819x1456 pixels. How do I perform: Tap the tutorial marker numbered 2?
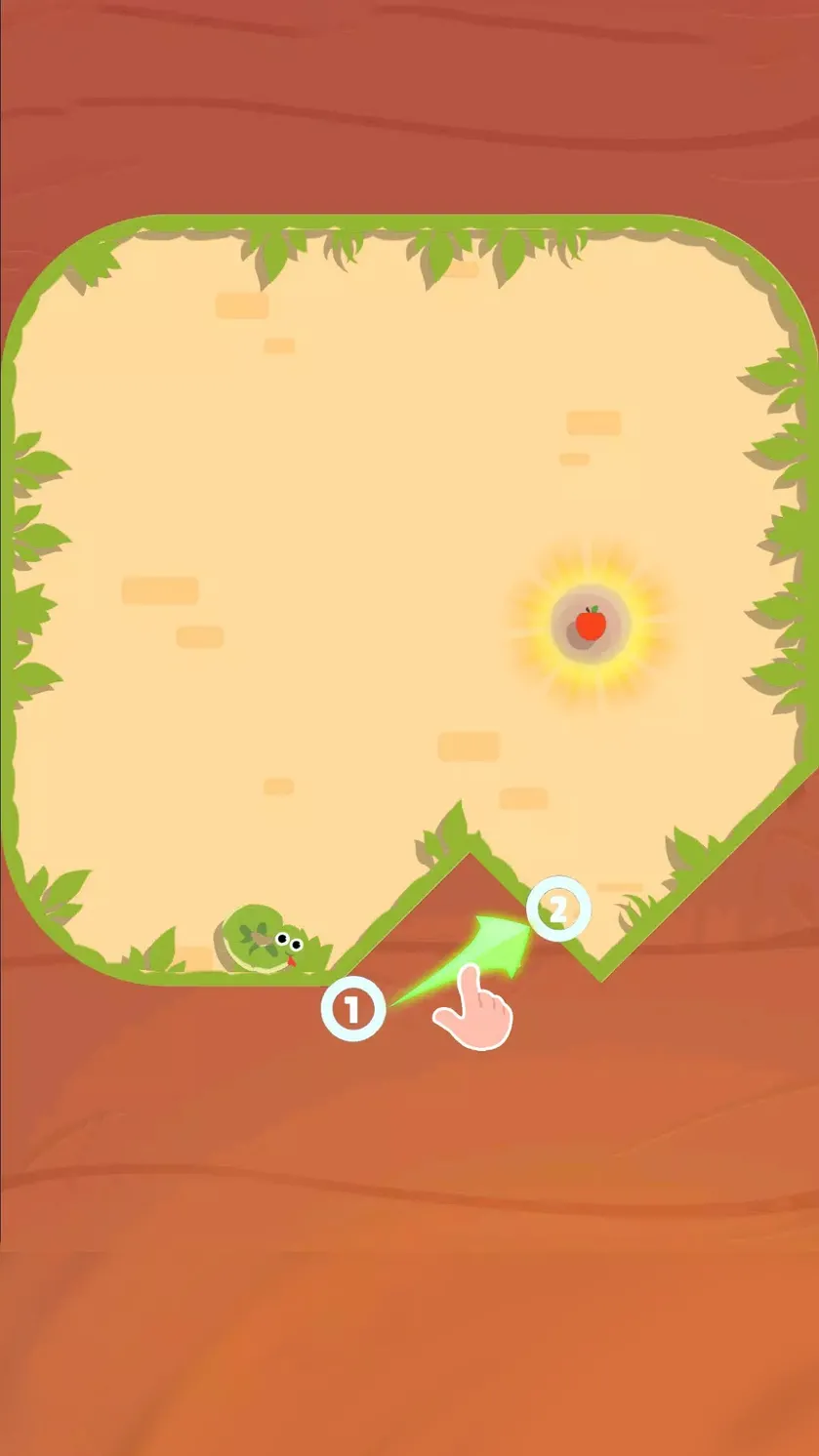[558, 910]
